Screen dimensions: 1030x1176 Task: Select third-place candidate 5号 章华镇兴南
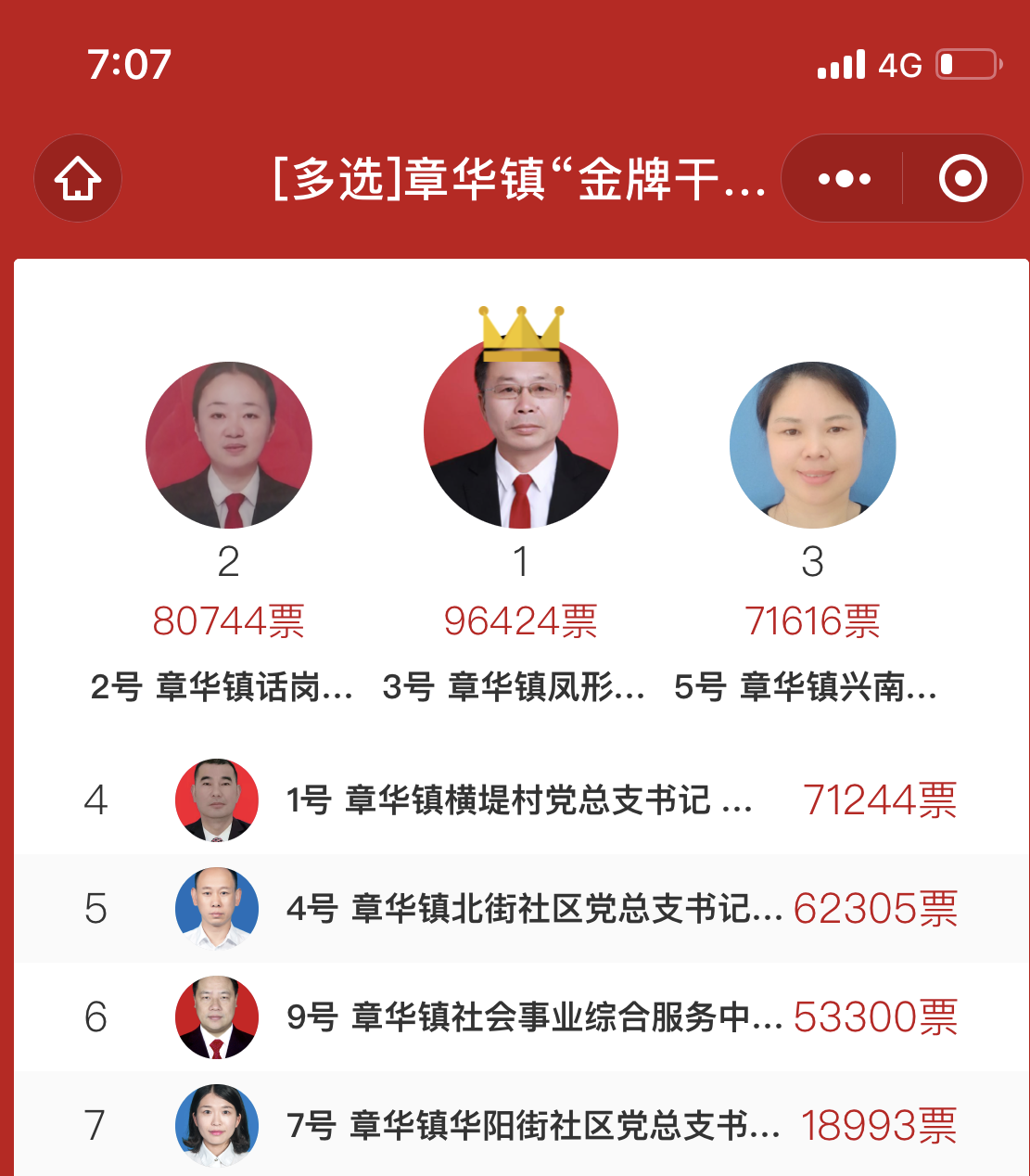click(812, 445)
